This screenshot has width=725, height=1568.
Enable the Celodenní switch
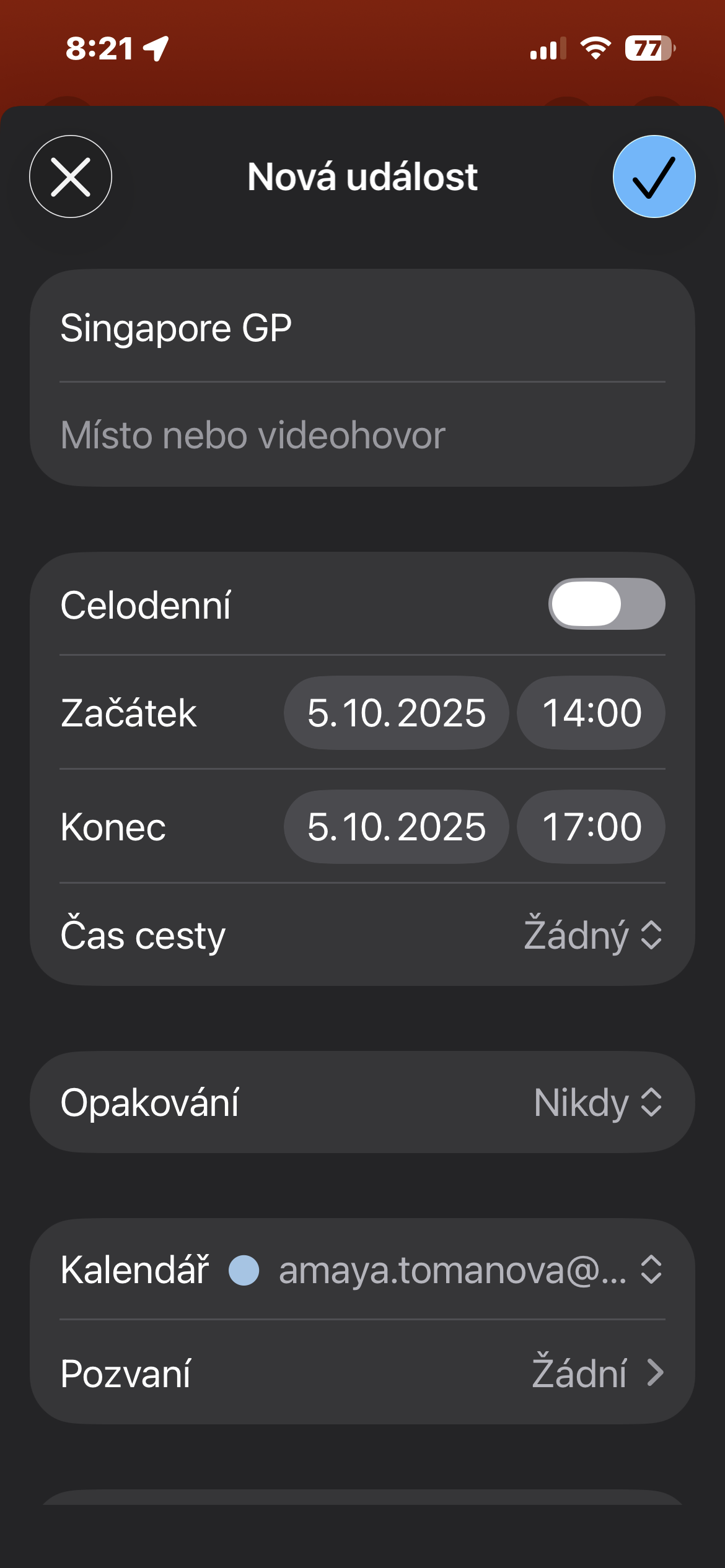click(x=606, y=604)
